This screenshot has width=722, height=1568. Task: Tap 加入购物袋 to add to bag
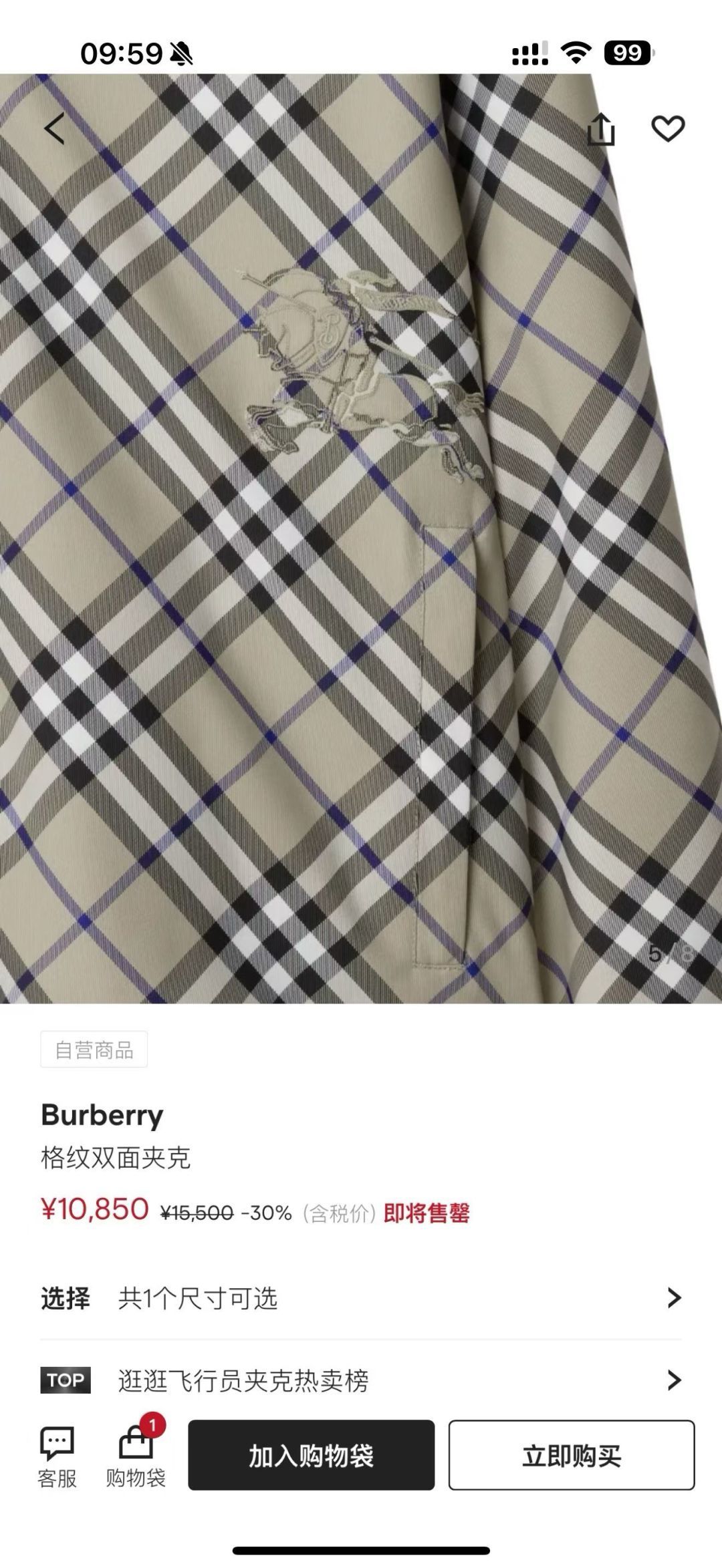[311, 1455]
